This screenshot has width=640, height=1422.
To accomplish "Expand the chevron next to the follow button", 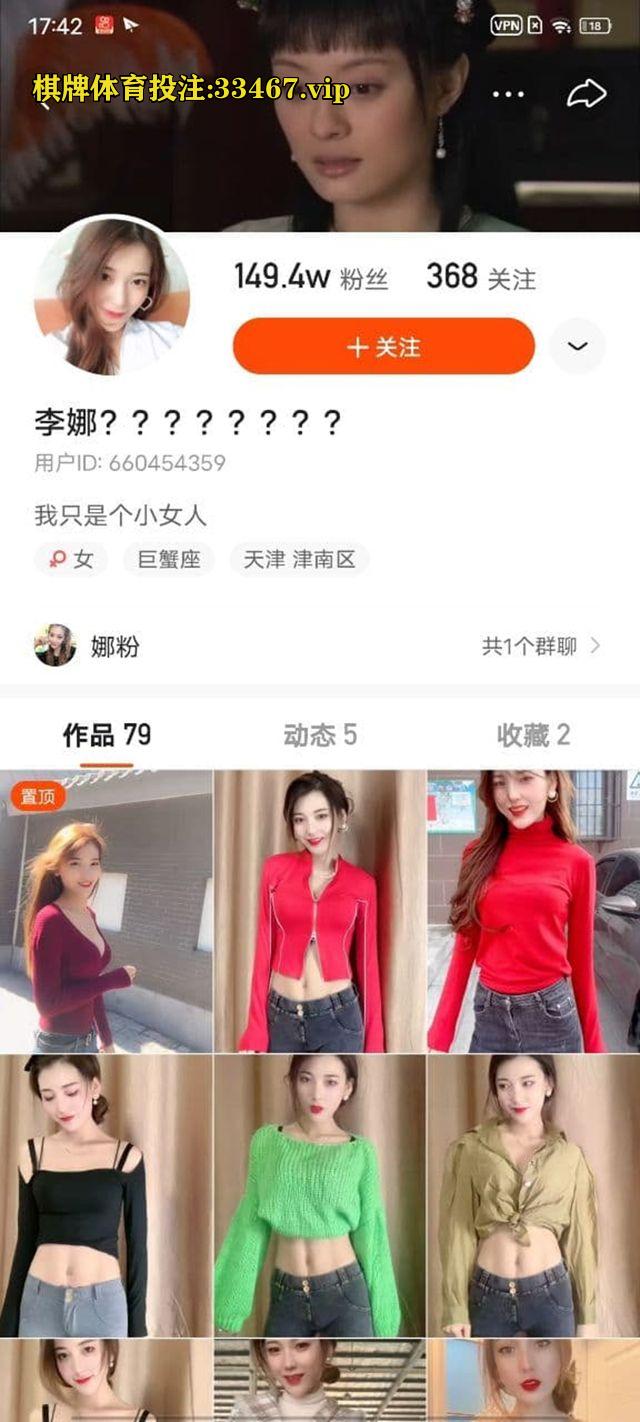I will (x=578, y=346).
